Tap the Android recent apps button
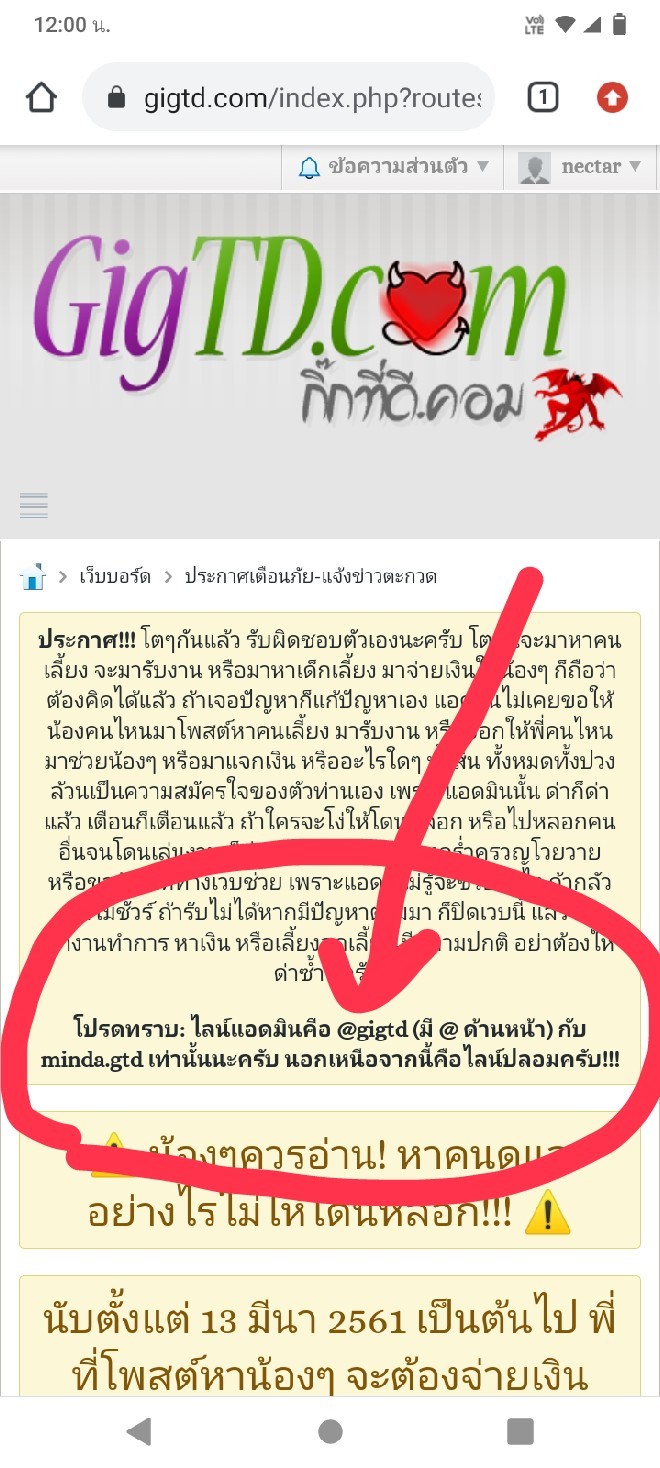The height and width of the screenshot is (1468, 660). [x=520, y=1432]
